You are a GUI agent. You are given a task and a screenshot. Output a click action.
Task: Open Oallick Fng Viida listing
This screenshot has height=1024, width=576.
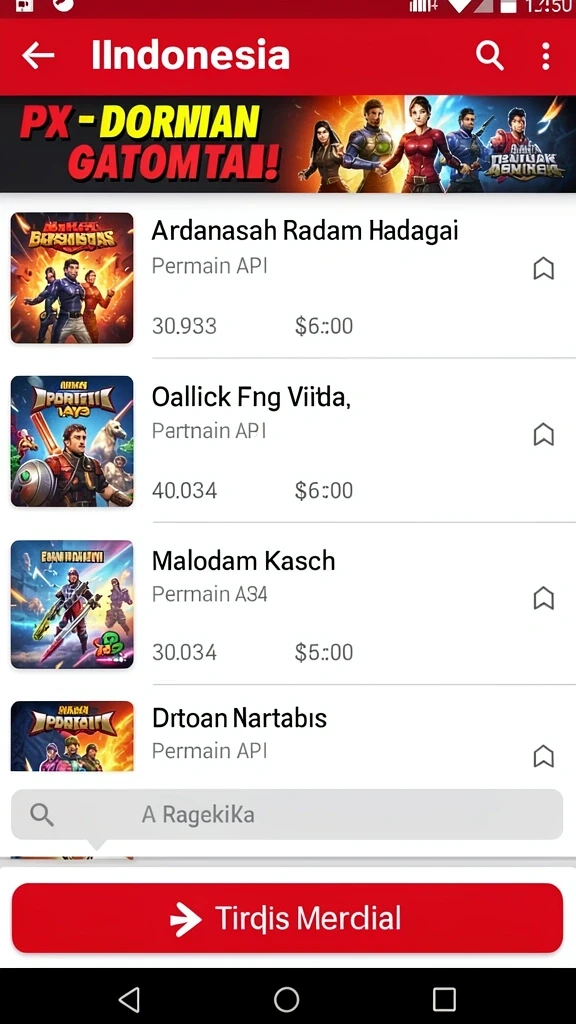point(288,441)
